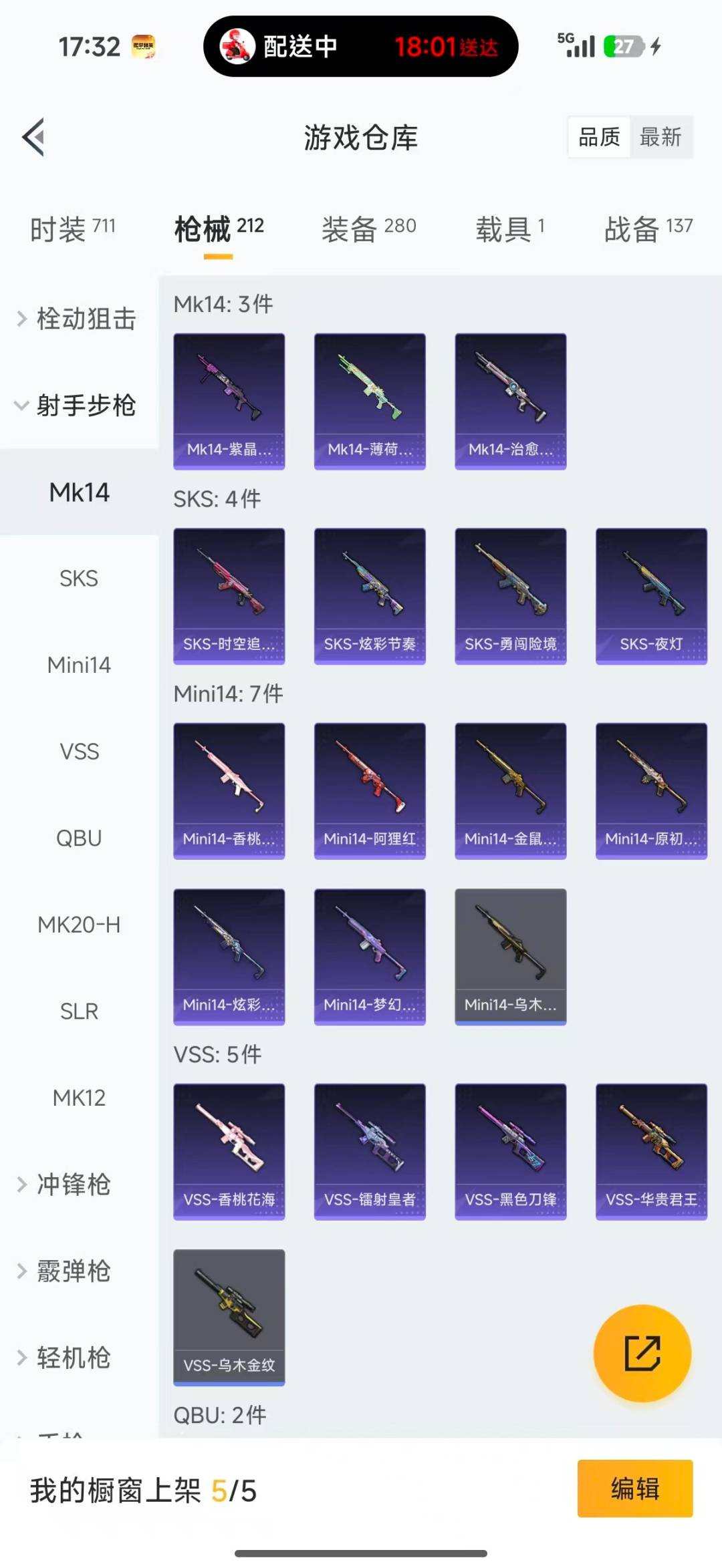Viewport: 722px width, 1568px height.
Task: Jump to MK20-H in the sidebar
Action: [79, 925]
